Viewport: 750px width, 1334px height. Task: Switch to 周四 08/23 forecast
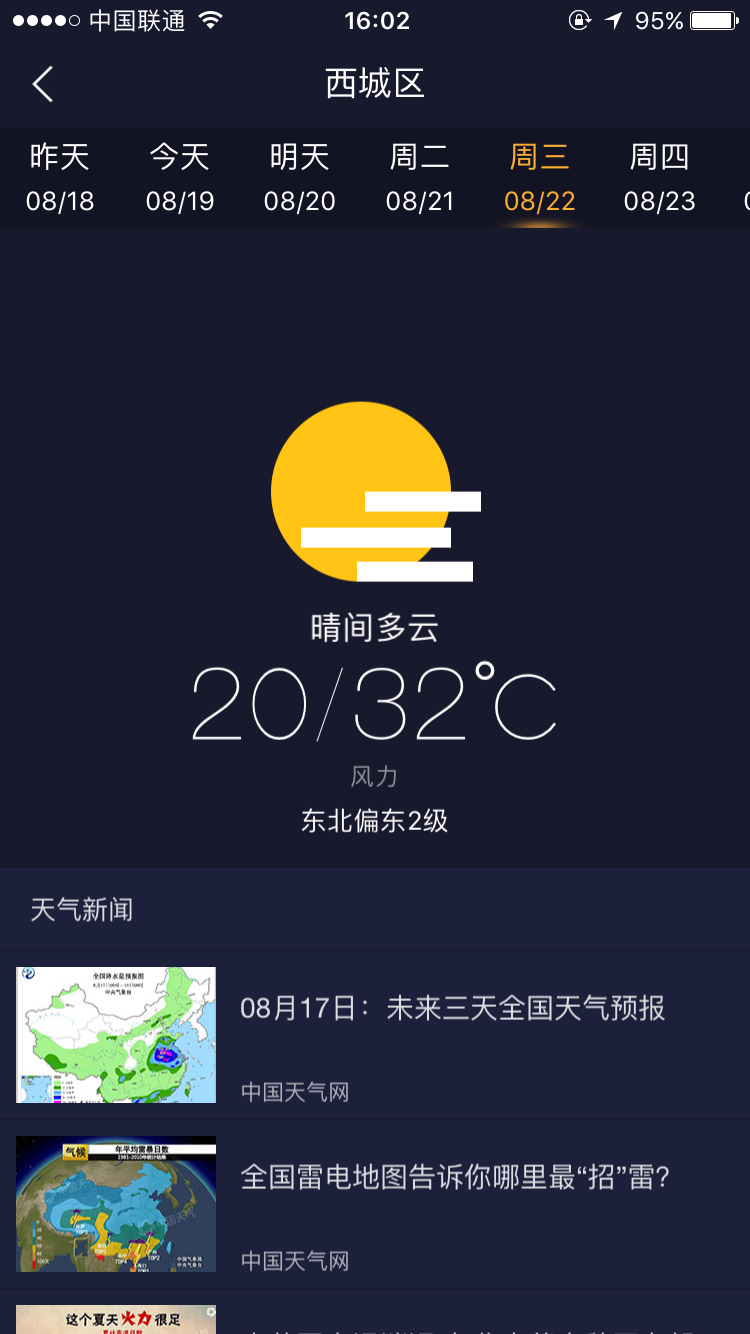click(x=660, y=178)
